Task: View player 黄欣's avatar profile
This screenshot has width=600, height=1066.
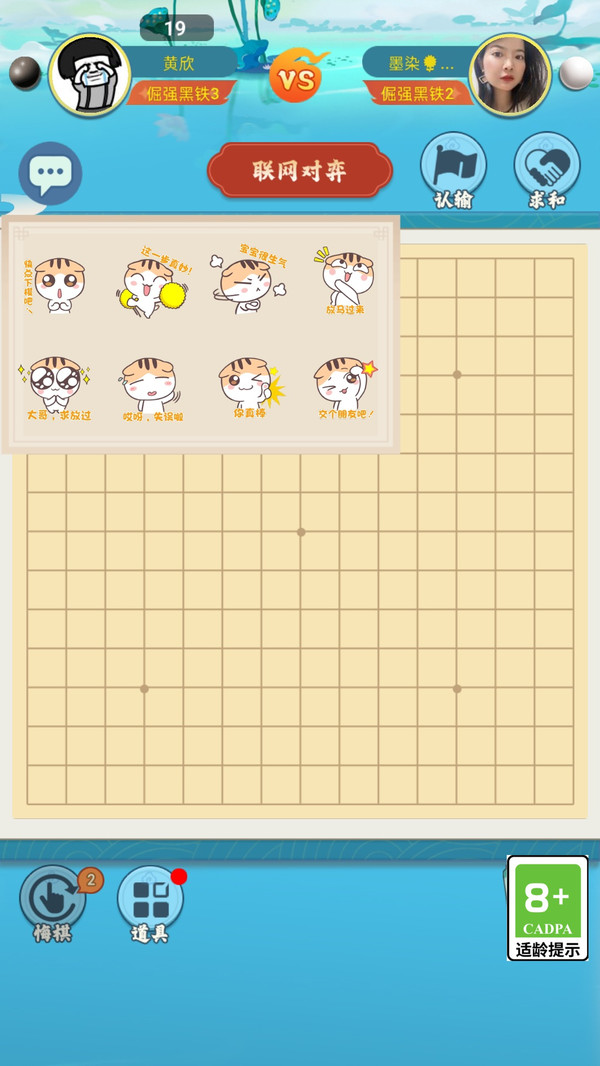Action: click(90, 74)
